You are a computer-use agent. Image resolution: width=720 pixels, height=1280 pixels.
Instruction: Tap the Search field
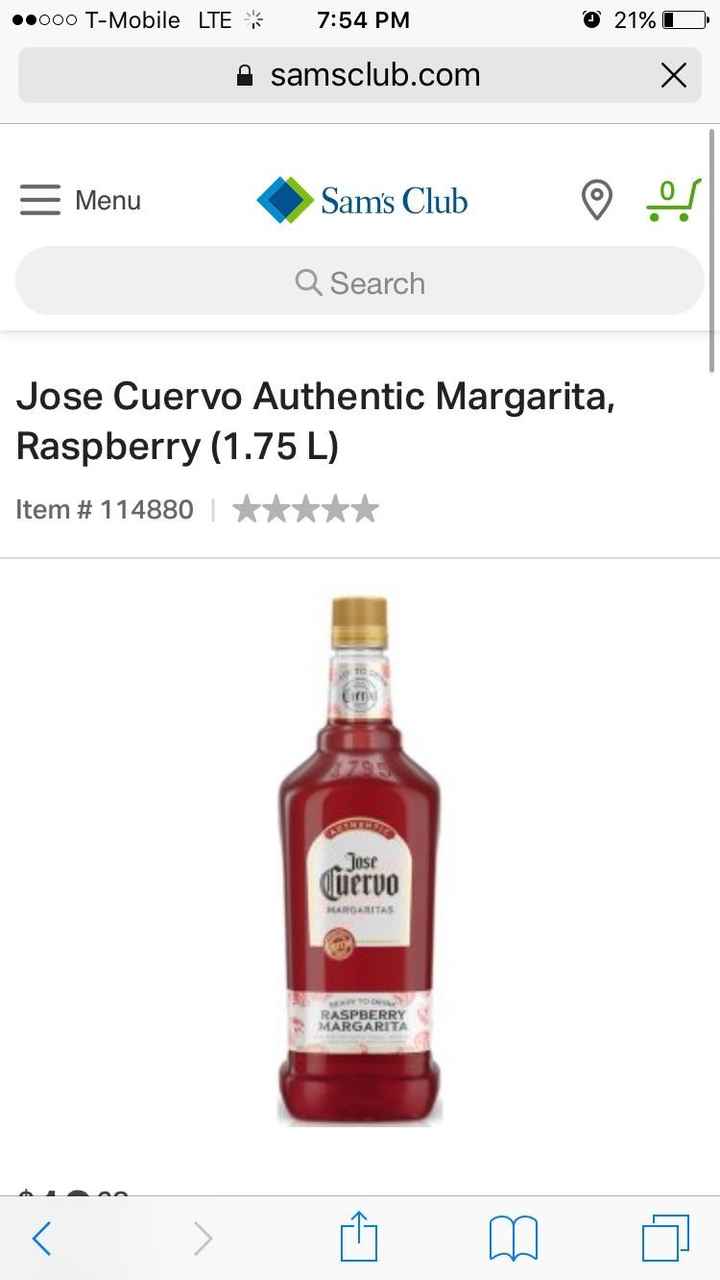pos(360,283)
